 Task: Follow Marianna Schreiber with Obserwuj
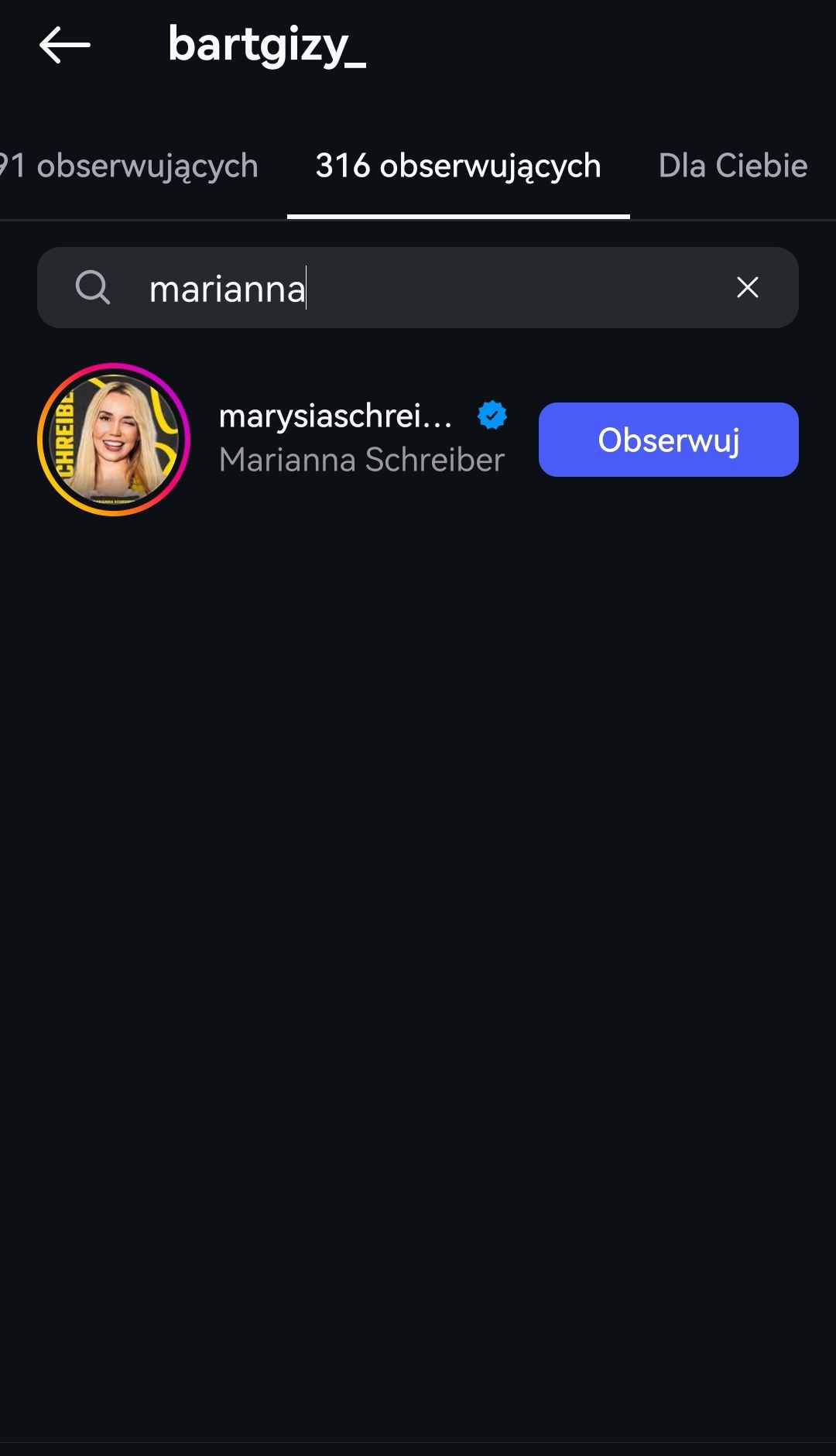[668, 440]
